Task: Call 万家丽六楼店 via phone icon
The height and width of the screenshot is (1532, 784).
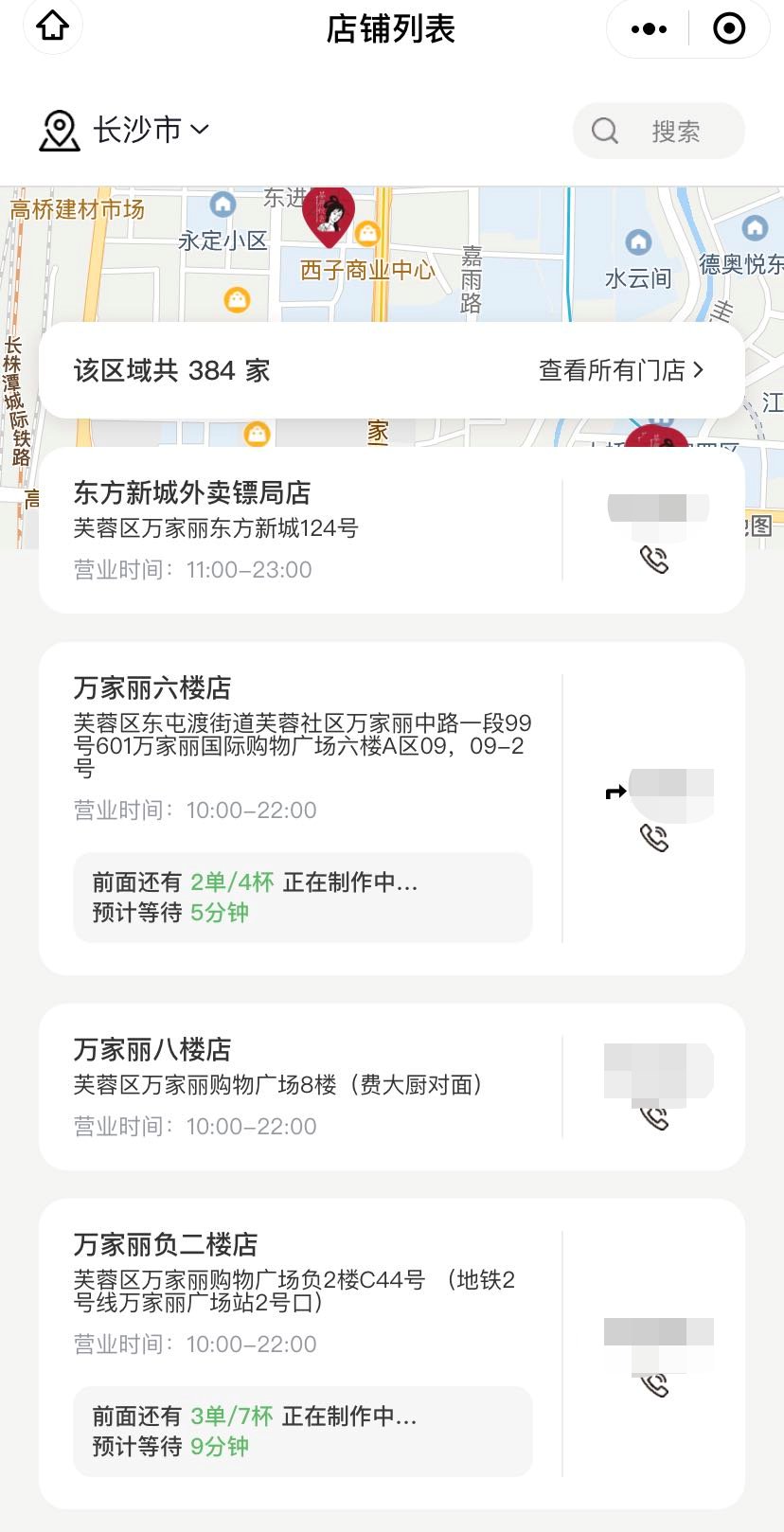Action: (654, 838)
